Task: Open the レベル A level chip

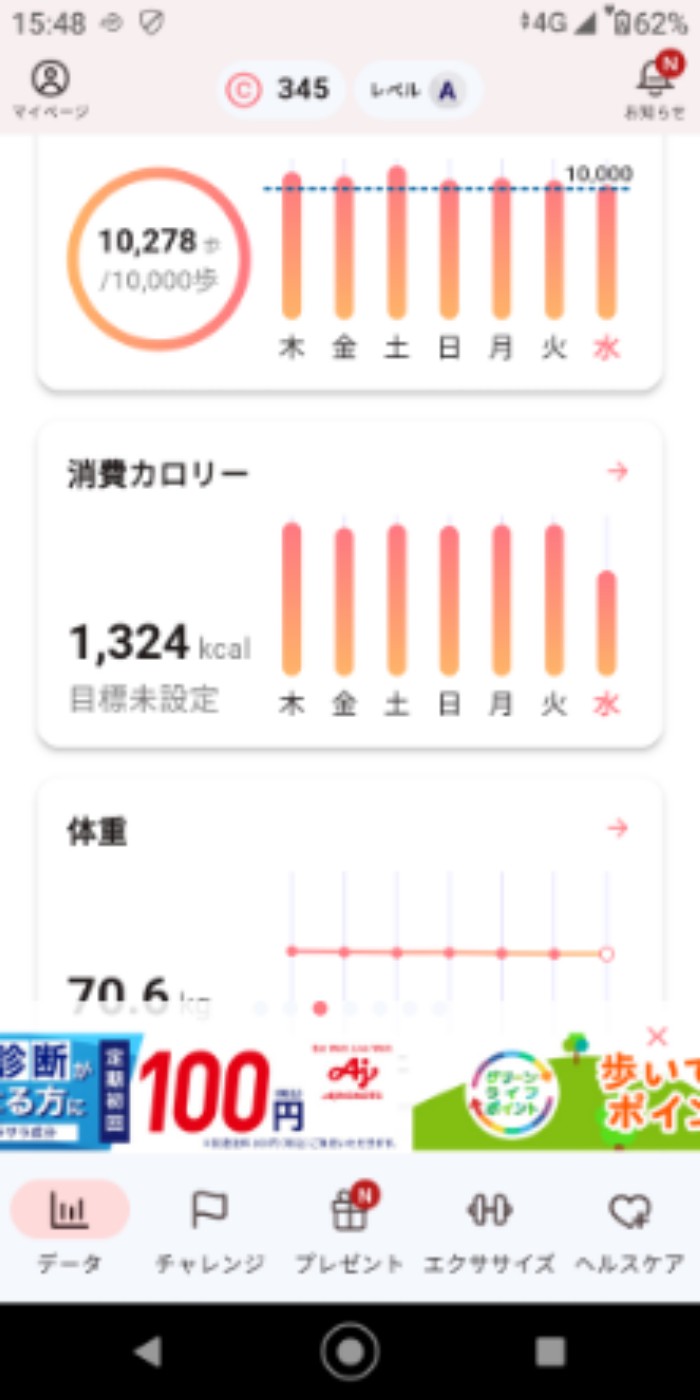Action: click(x=418, y=90)
